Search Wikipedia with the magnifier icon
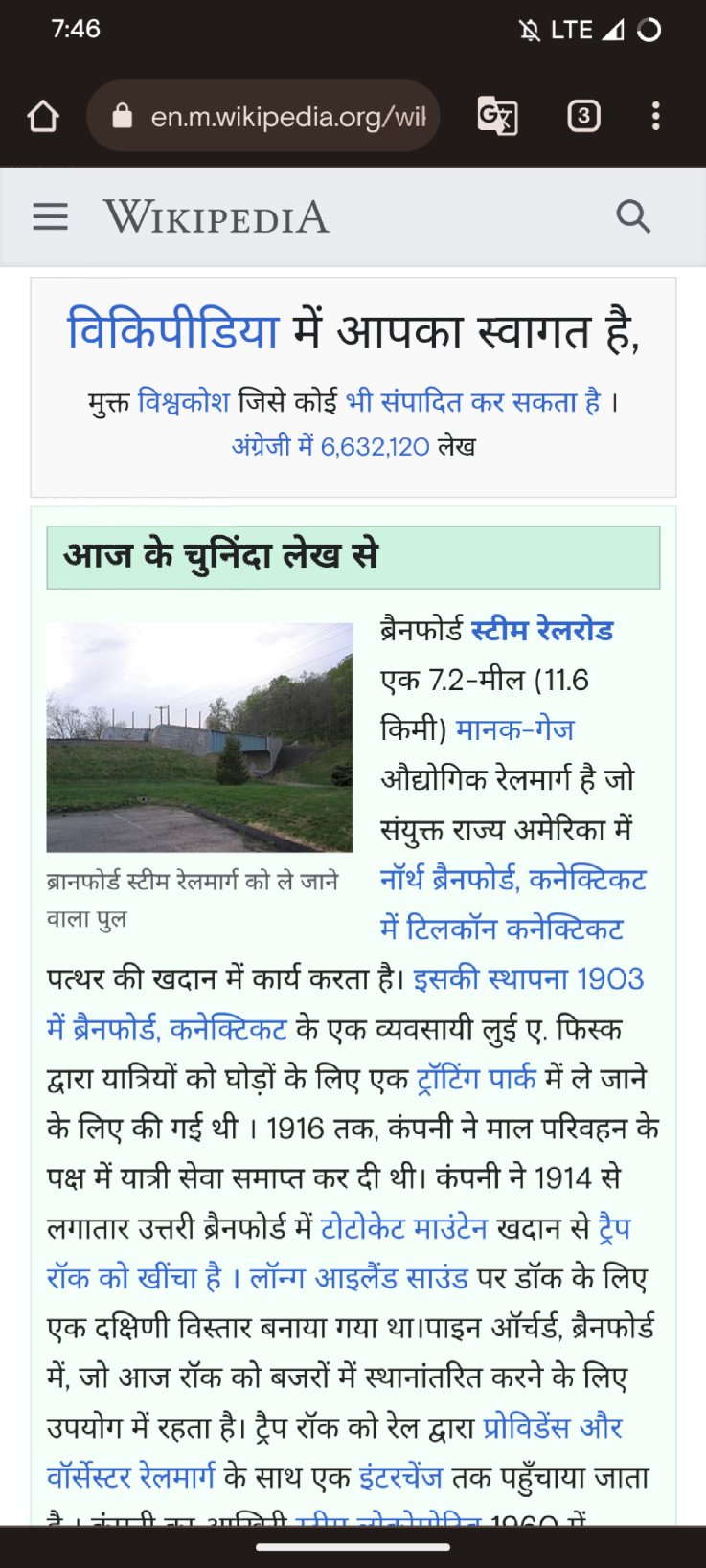706x1568 pixels. [633, 217]
